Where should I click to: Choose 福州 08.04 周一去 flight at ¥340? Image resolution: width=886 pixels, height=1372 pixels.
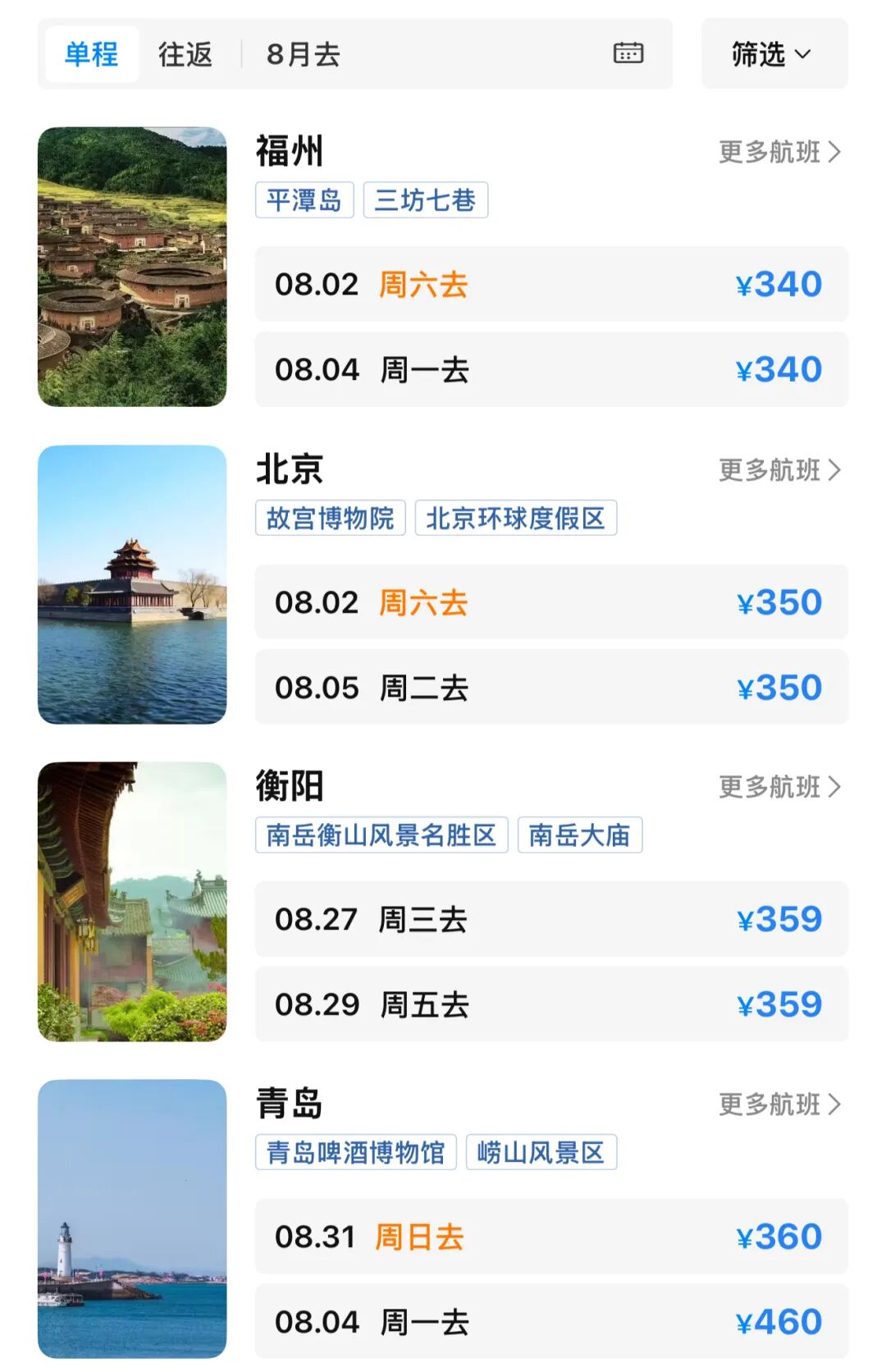[551, 370]
